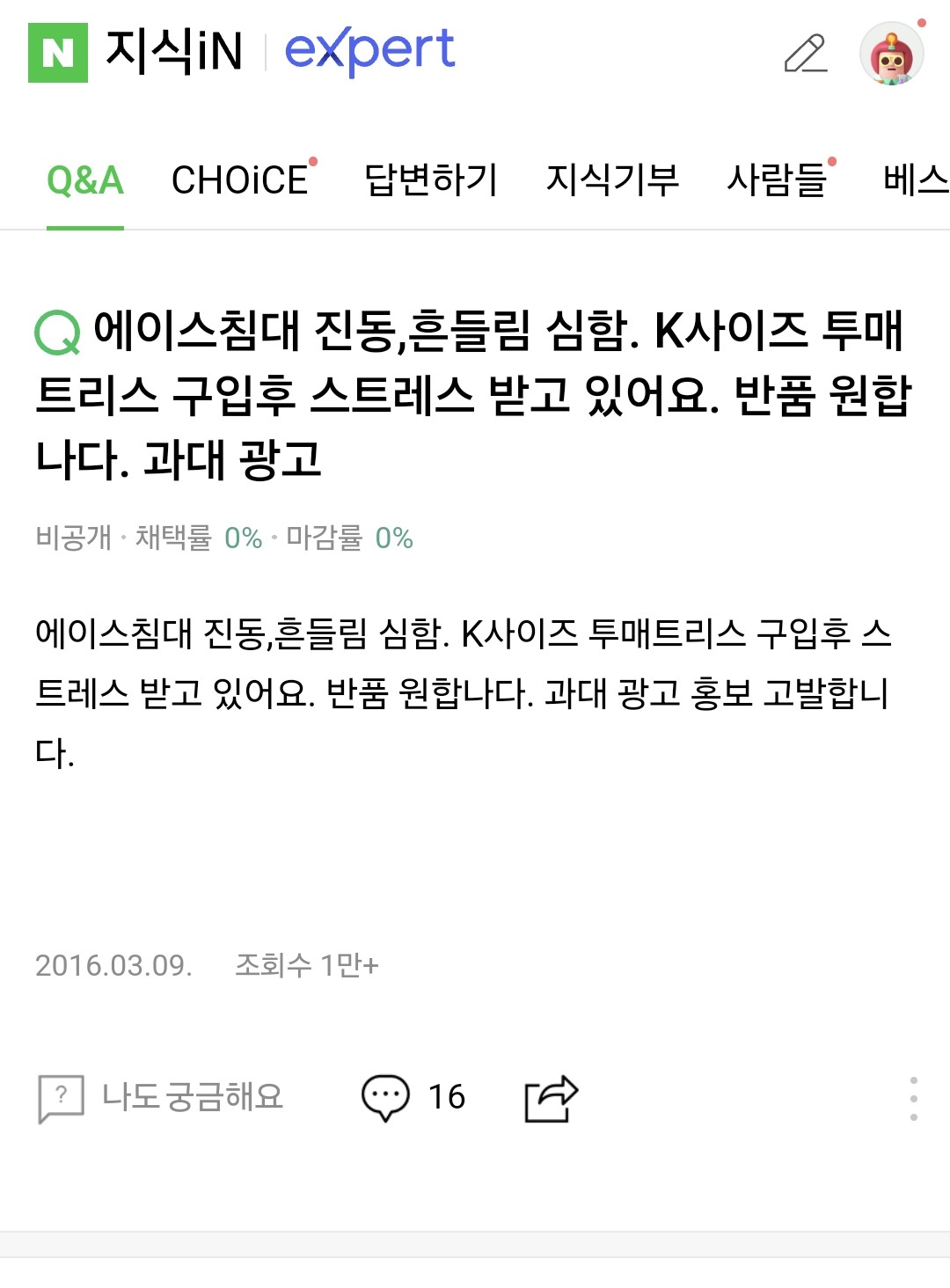The height and width of the screenshot is (1288, 950).
Task: Open the question's overflow menu
Action: [914, 1098]
